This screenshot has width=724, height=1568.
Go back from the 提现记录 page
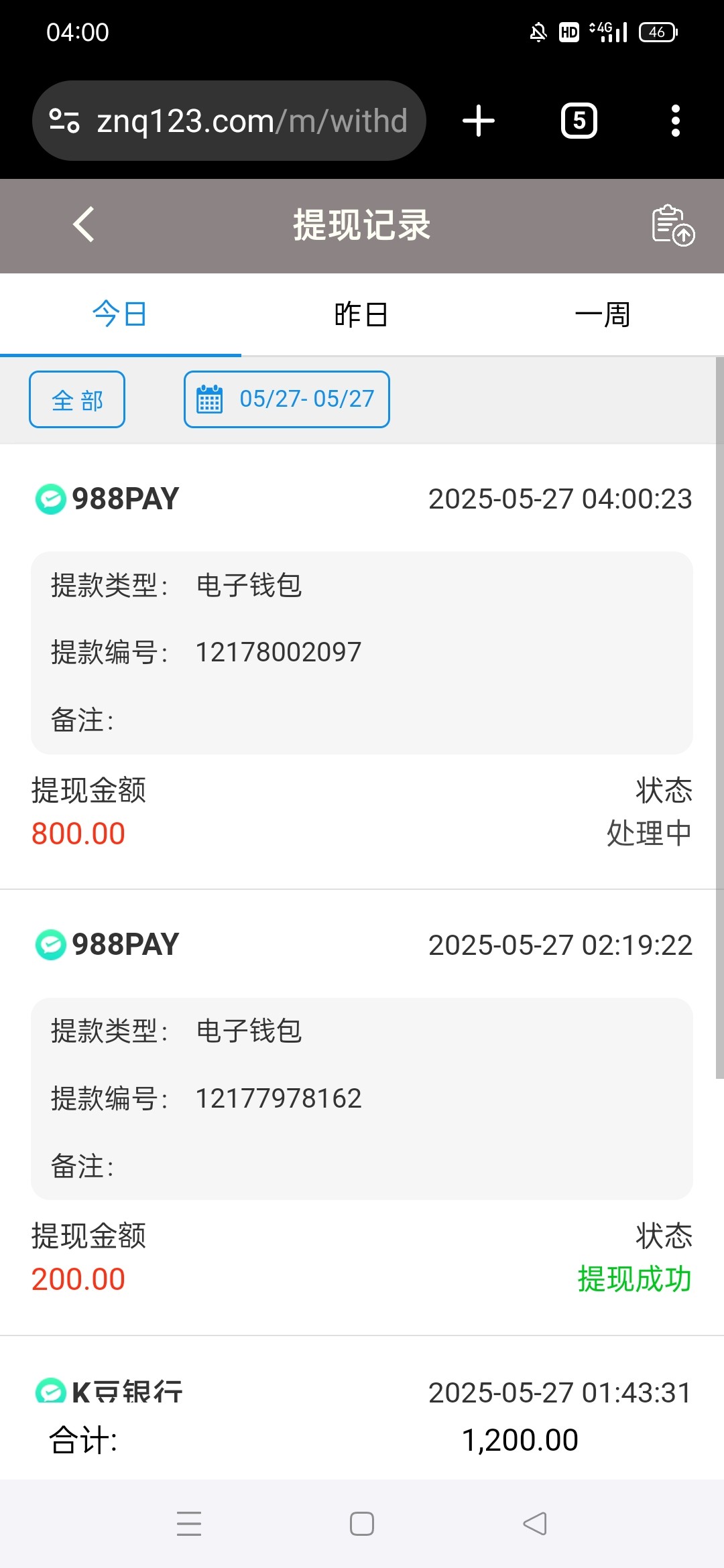84,224
